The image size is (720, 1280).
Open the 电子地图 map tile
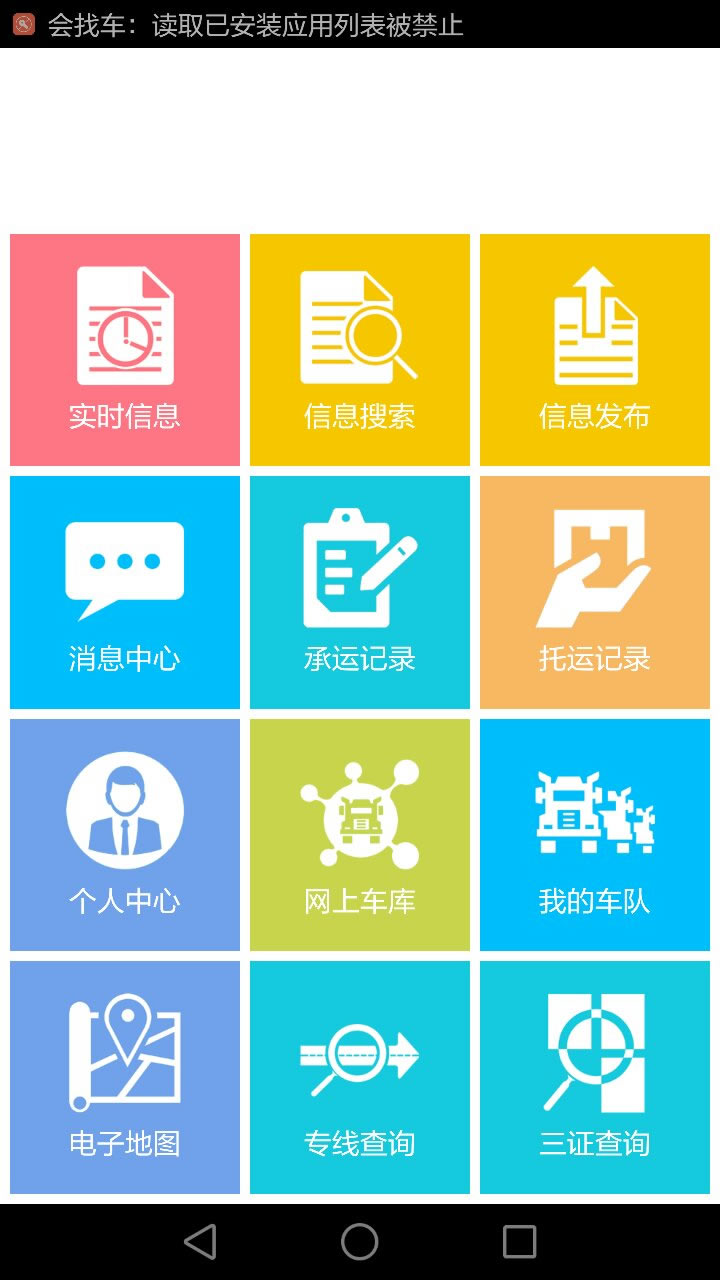tap(125, 1077)
